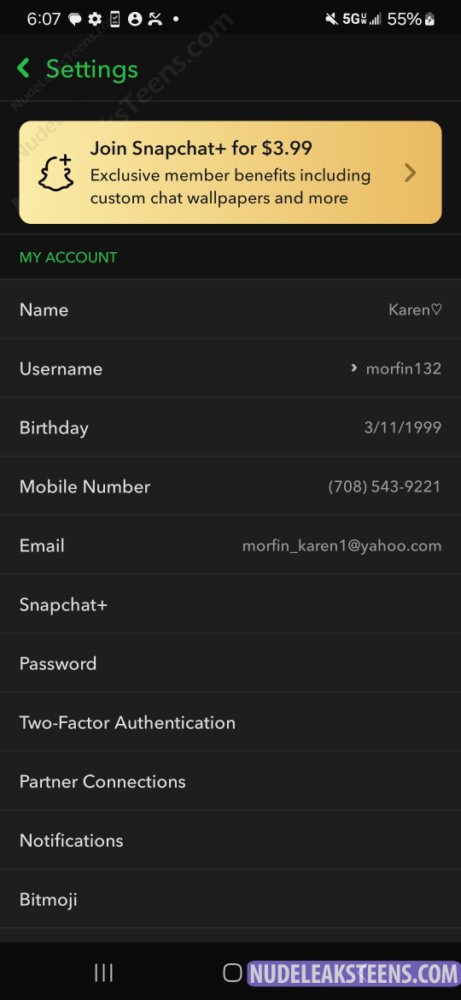Open the Snapchat+ row
This screenshot has width=461, height=1000.
[230, 605]
